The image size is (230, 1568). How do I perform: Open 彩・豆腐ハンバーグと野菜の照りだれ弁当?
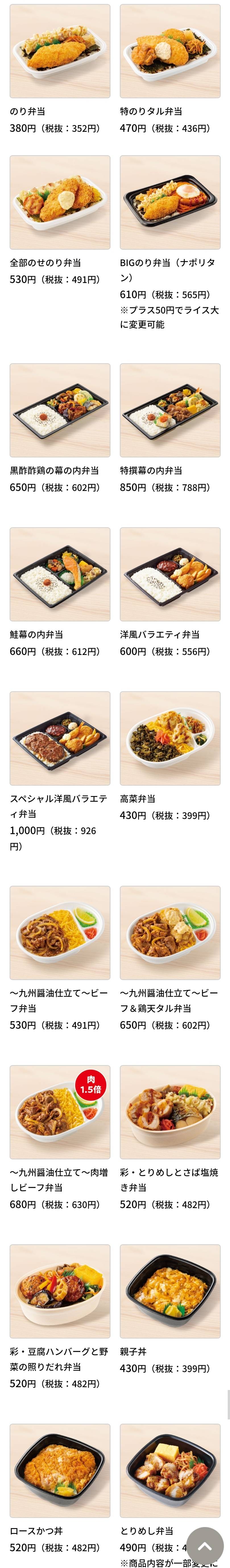[x=60, y=1291]
